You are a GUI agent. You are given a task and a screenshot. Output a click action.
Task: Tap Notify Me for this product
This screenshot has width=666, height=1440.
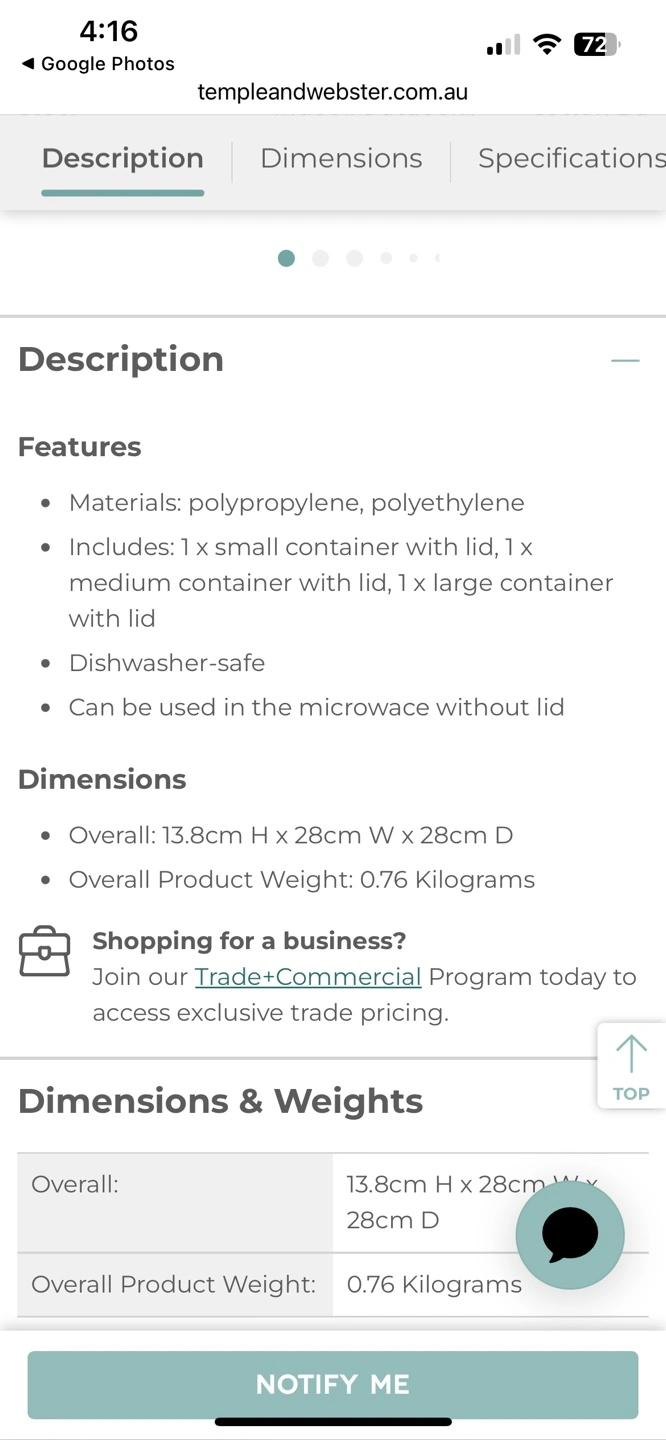tap(333, 1384)
